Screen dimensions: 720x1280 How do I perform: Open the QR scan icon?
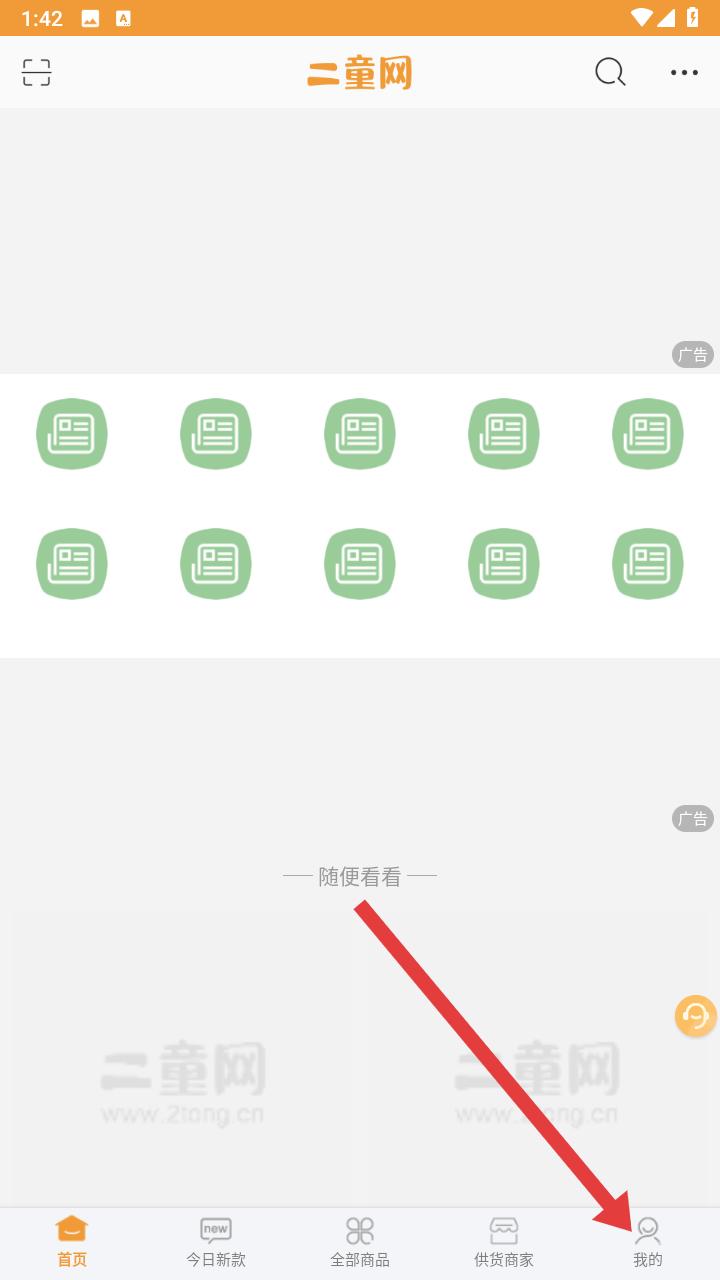pos(36,72)
